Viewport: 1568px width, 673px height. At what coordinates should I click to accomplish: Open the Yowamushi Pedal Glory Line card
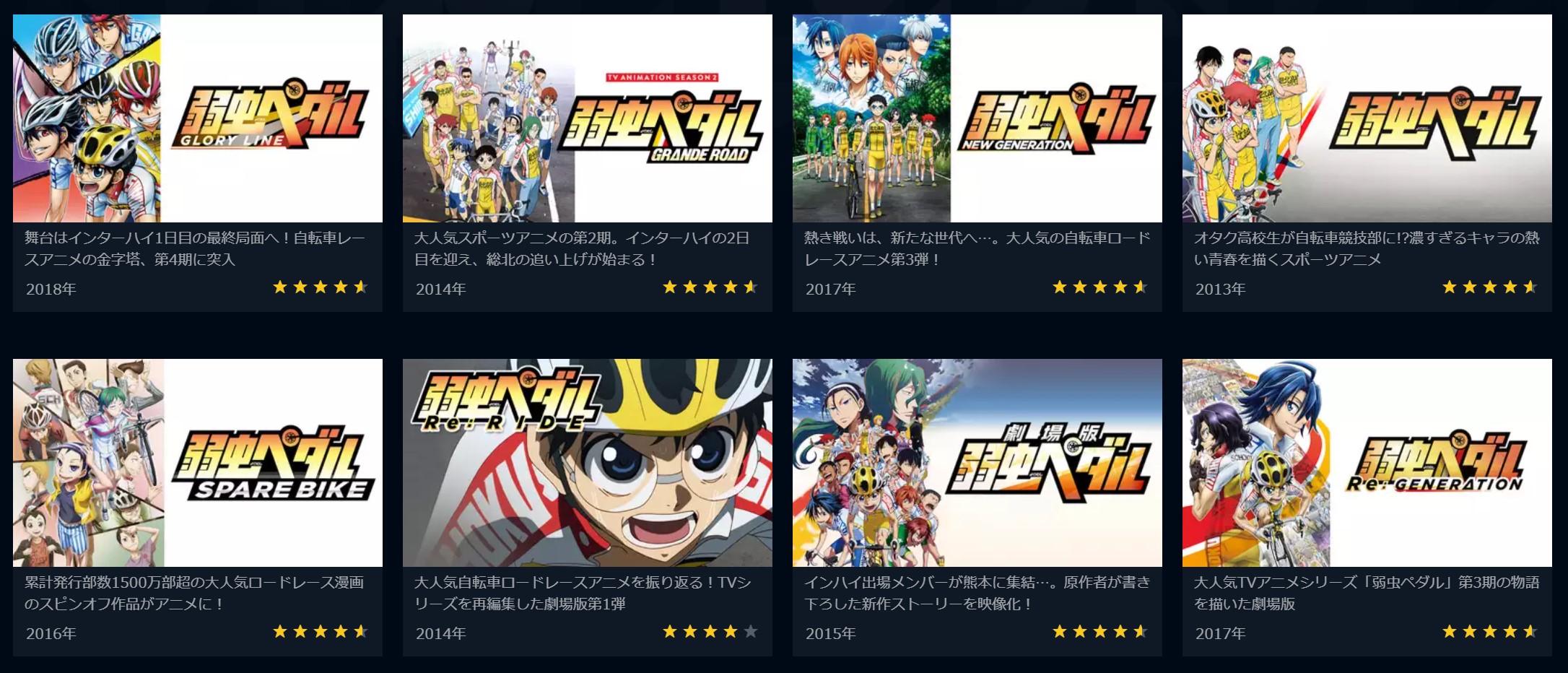click(197, 119)
